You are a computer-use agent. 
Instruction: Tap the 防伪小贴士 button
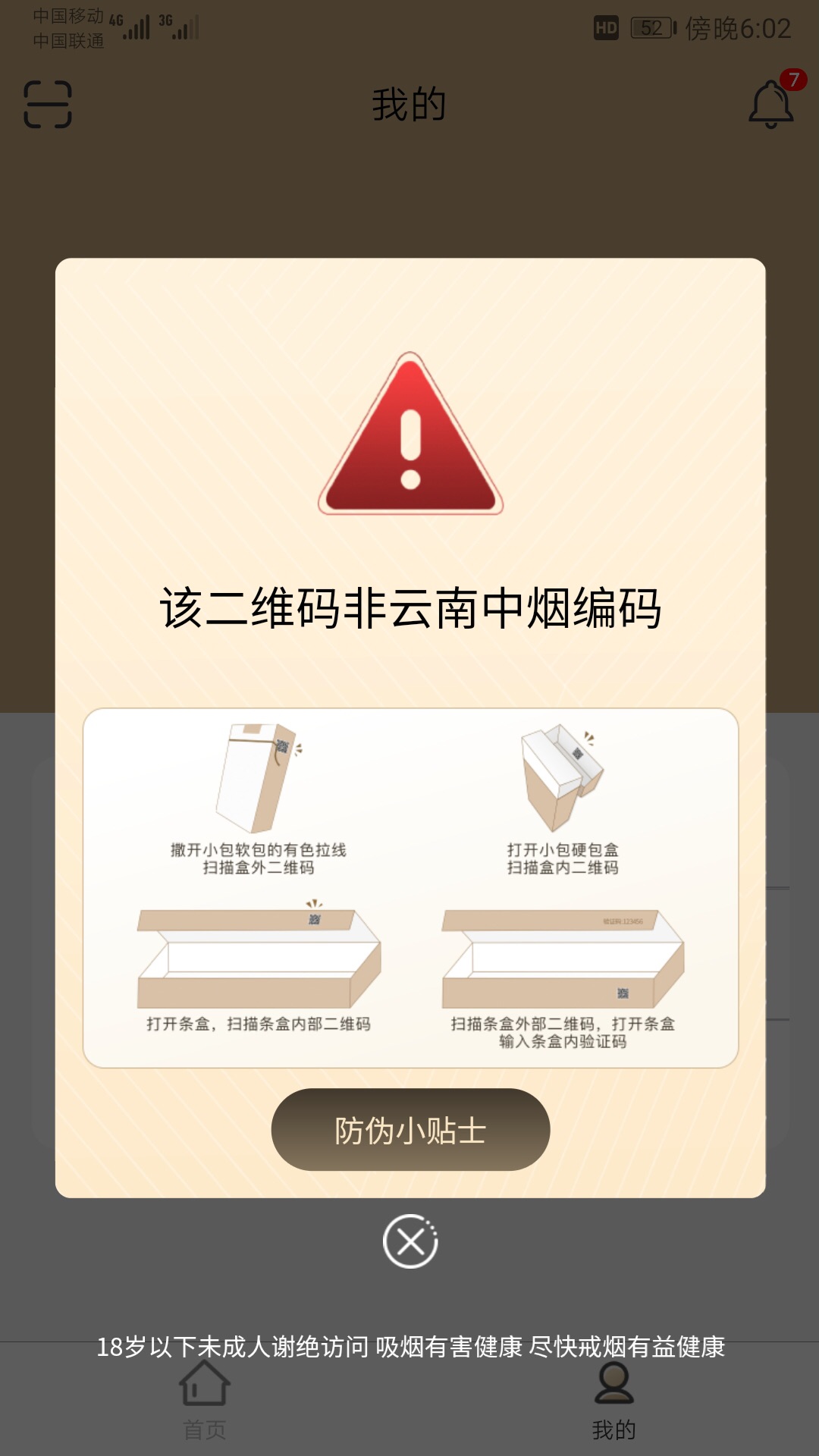pyautogui.click(x=410, y=1129)
